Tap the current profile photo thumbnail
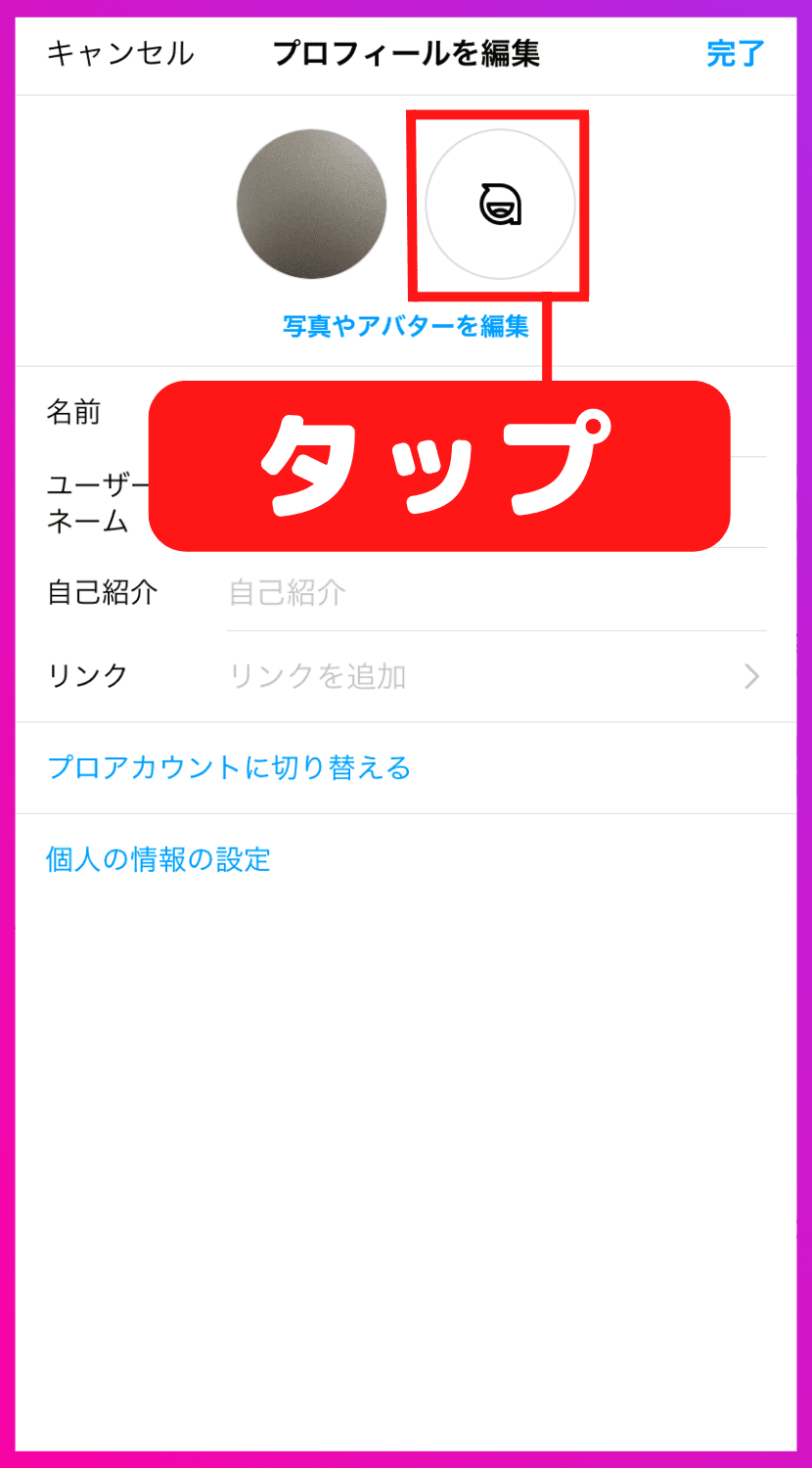Viewport: 812px width, 1468px height. pyautogui.click(x=310, y=204)
